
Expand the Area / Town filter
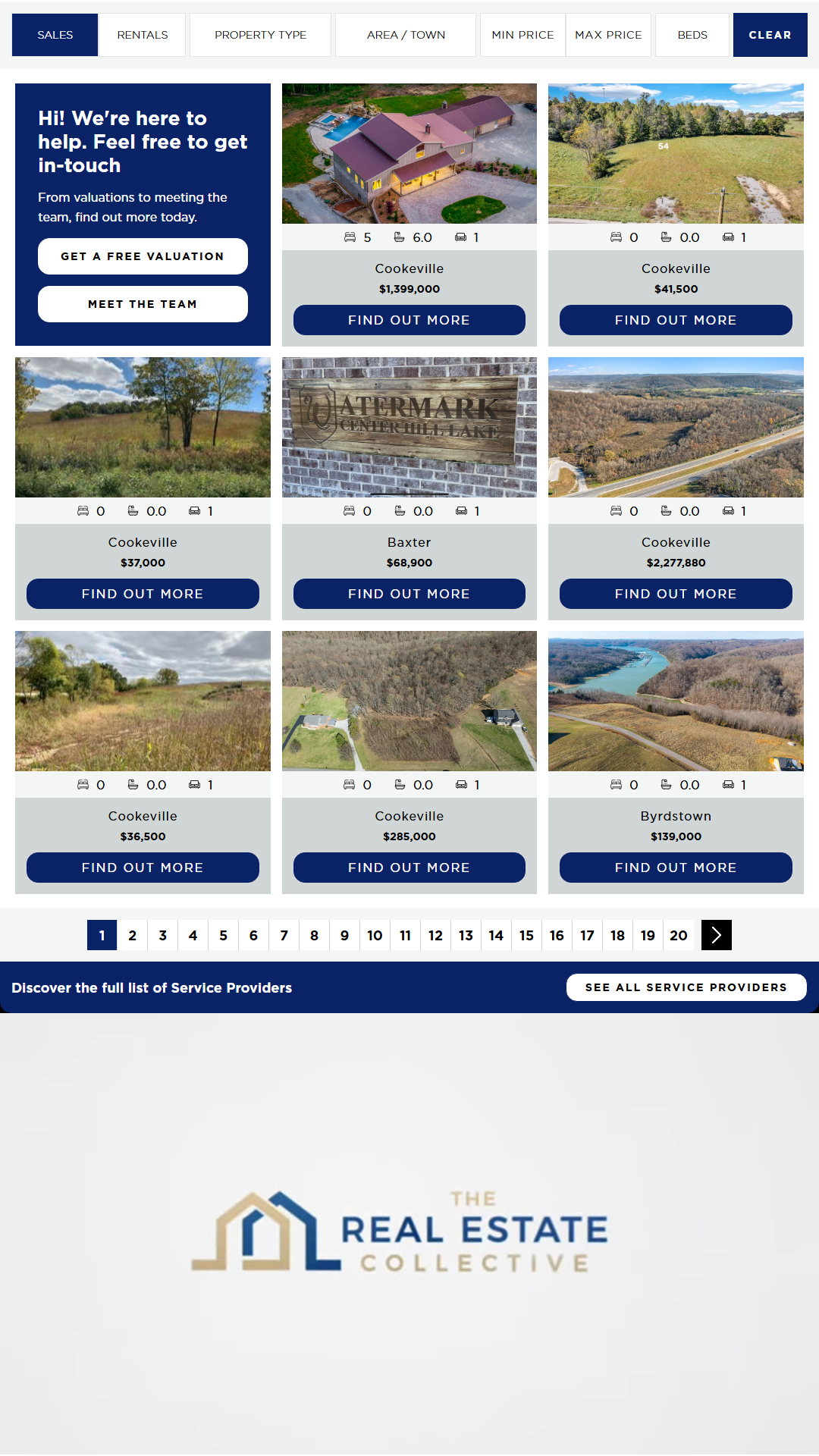[406, 35]
